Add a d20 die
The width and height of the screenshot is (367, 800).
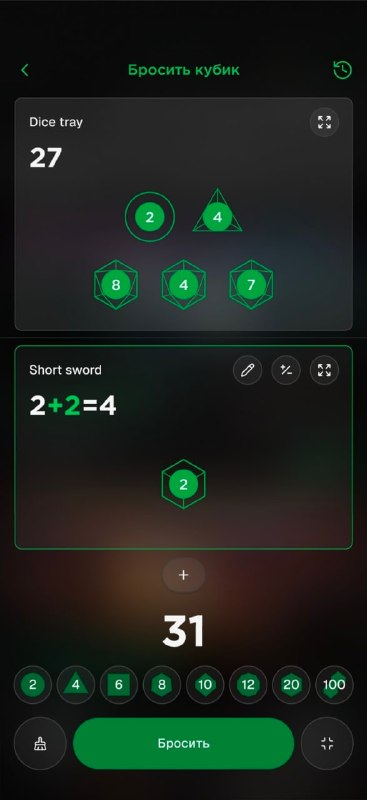pyautogui.click(x=291, y=685)
